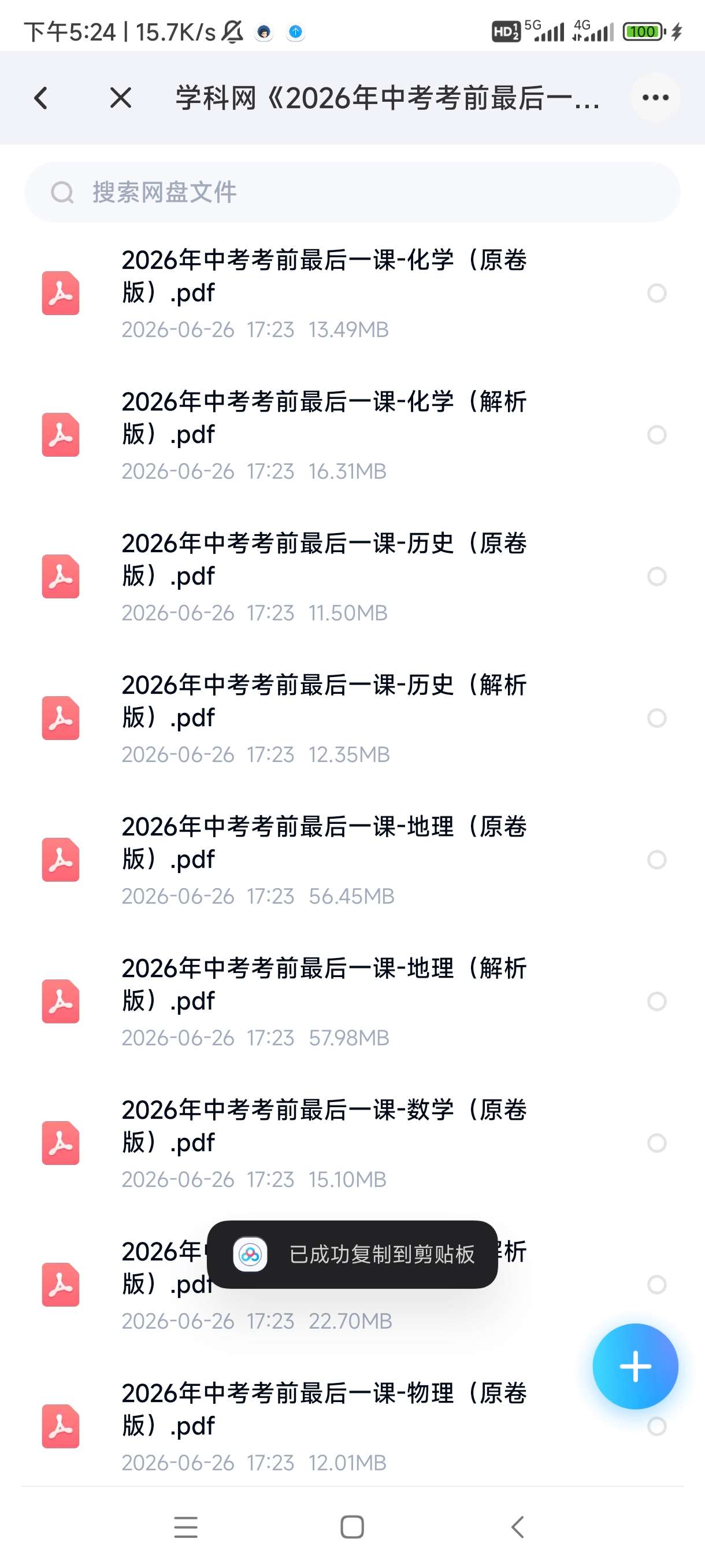The image size is (705, 1568).
Task: Select the checkbox for the 22.70MB file
Action: click(x=656, y=1284)
